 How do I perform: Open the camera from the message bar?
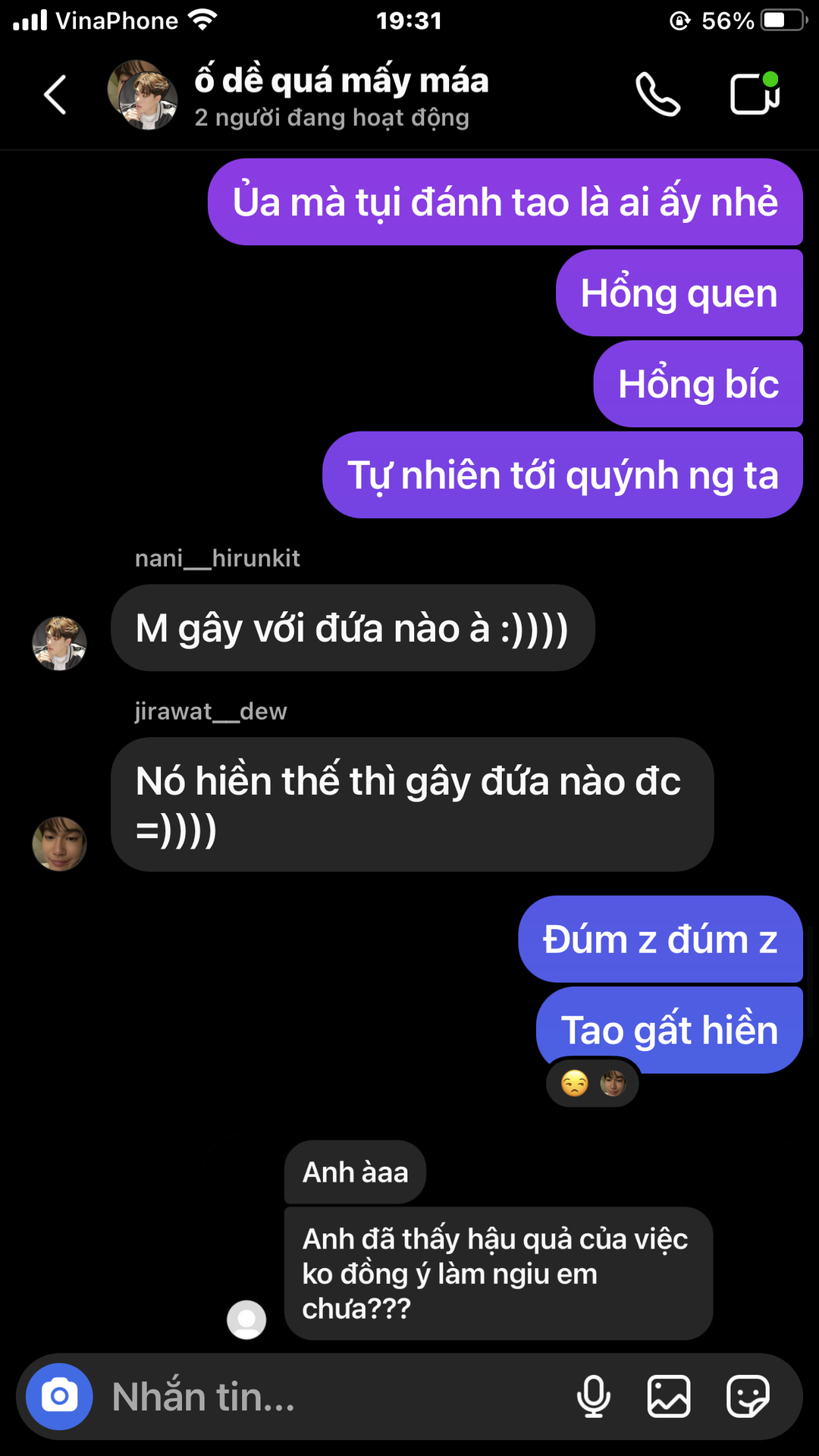[59, 1396]
